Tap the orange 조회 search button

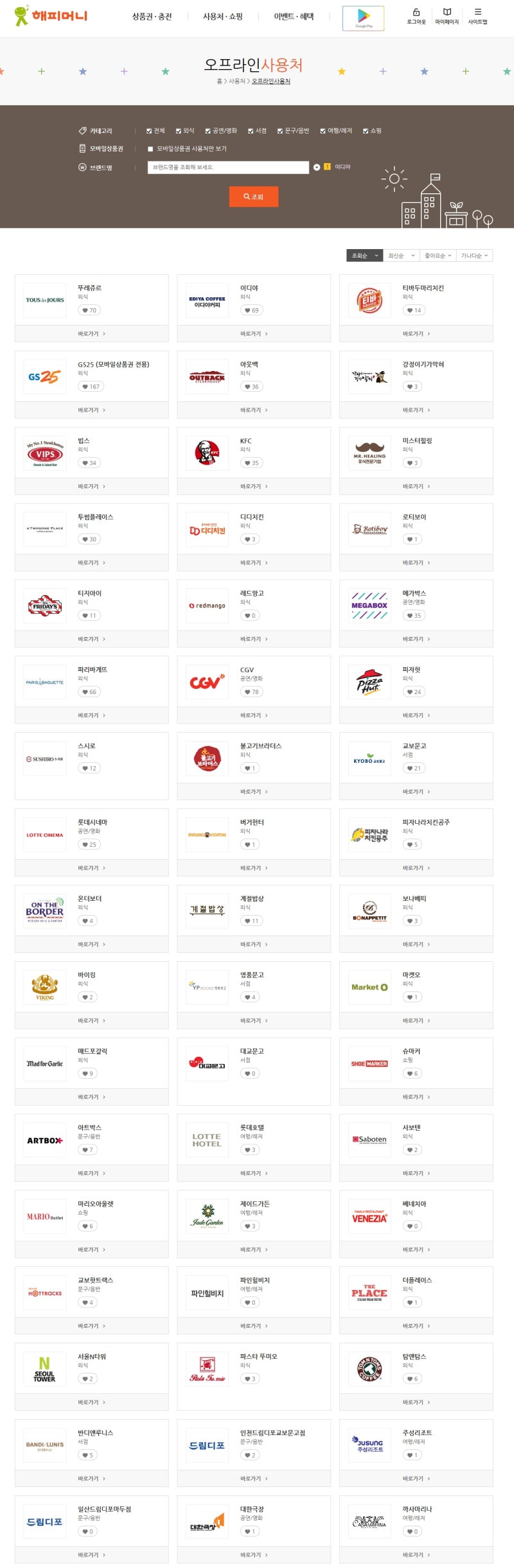(x=253, y=196)
